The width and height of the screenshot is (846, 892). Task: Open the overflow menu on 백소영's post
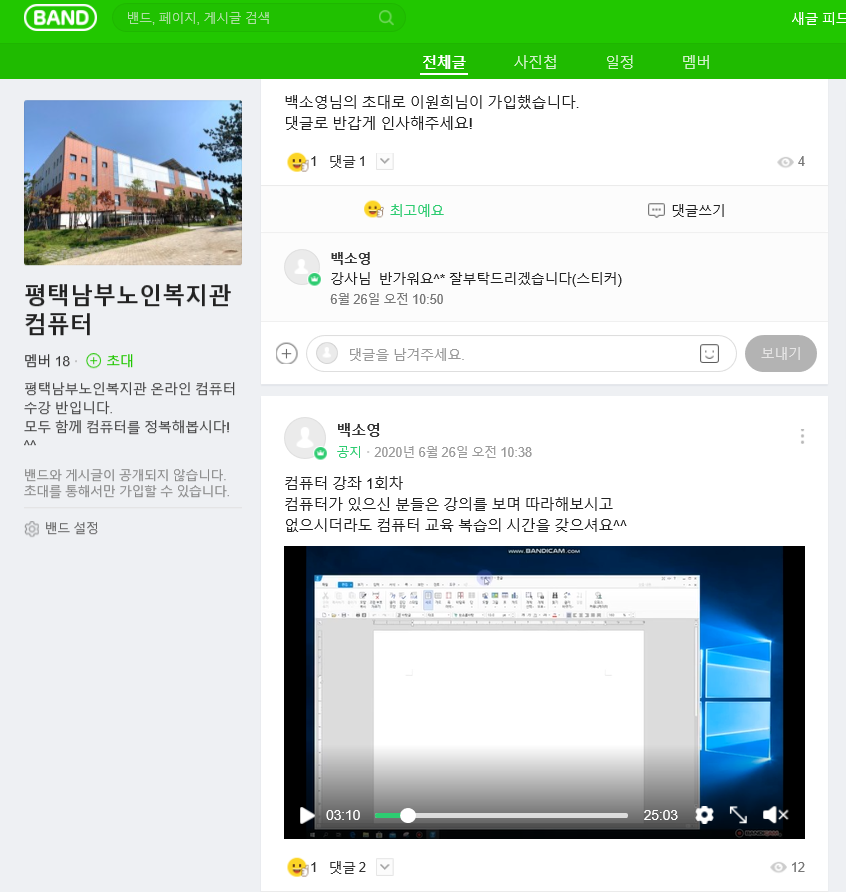pyautogui.click(x=802, y=436)
